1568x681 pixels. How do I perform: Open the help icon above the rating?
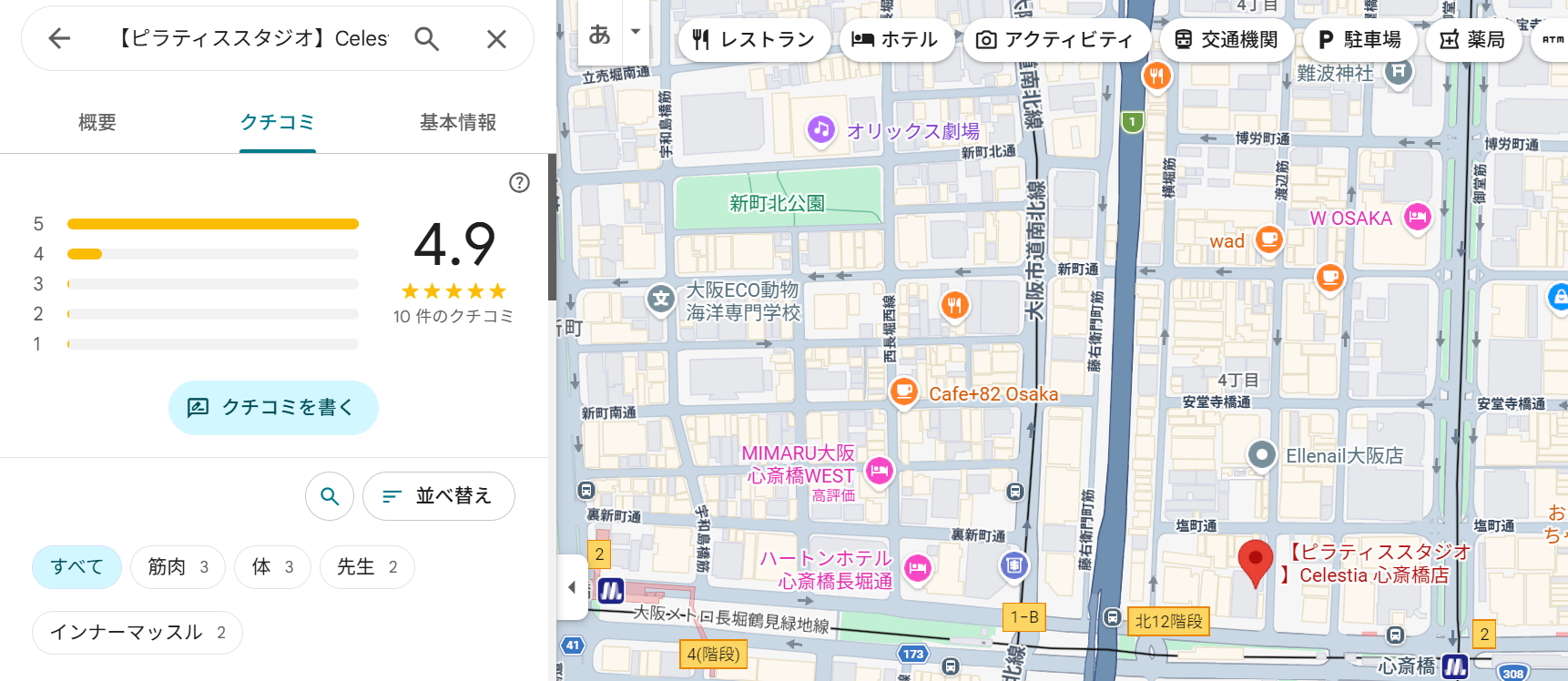point(519,183)
